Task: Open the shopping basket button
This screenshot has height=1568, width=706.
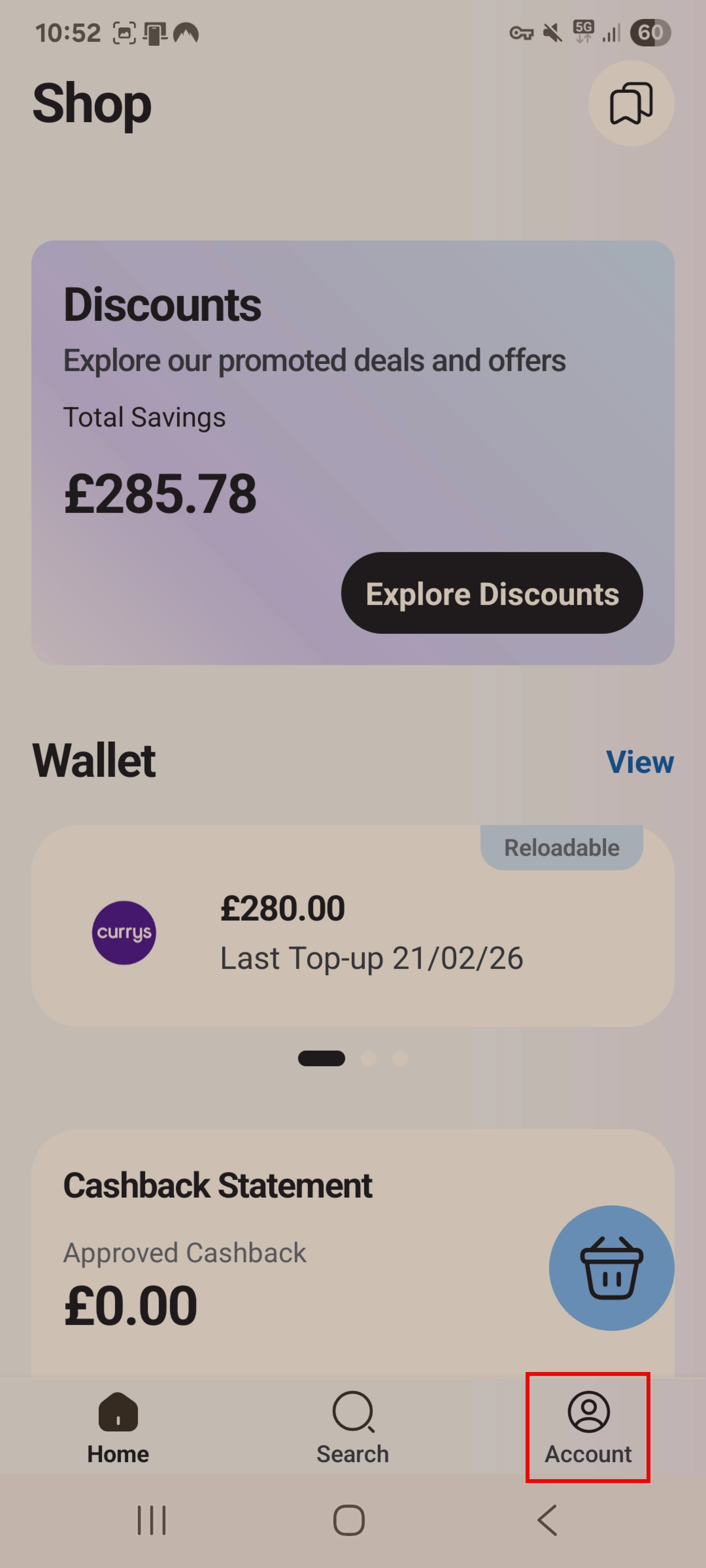Action: tap(611, 1268)
